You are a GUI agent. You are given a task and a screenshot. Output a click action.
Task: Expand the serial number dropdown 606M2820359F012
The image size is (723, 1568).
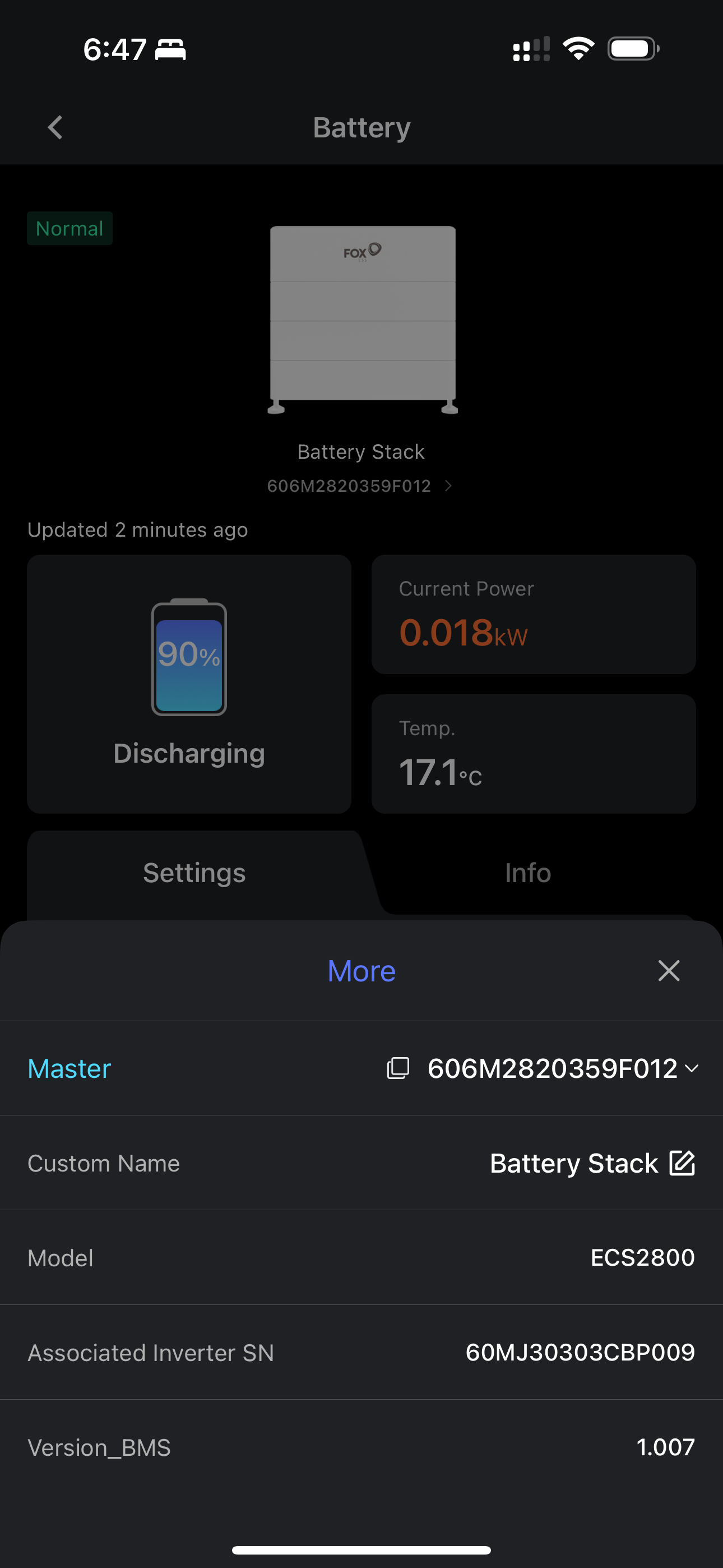tap(692, 1068)
